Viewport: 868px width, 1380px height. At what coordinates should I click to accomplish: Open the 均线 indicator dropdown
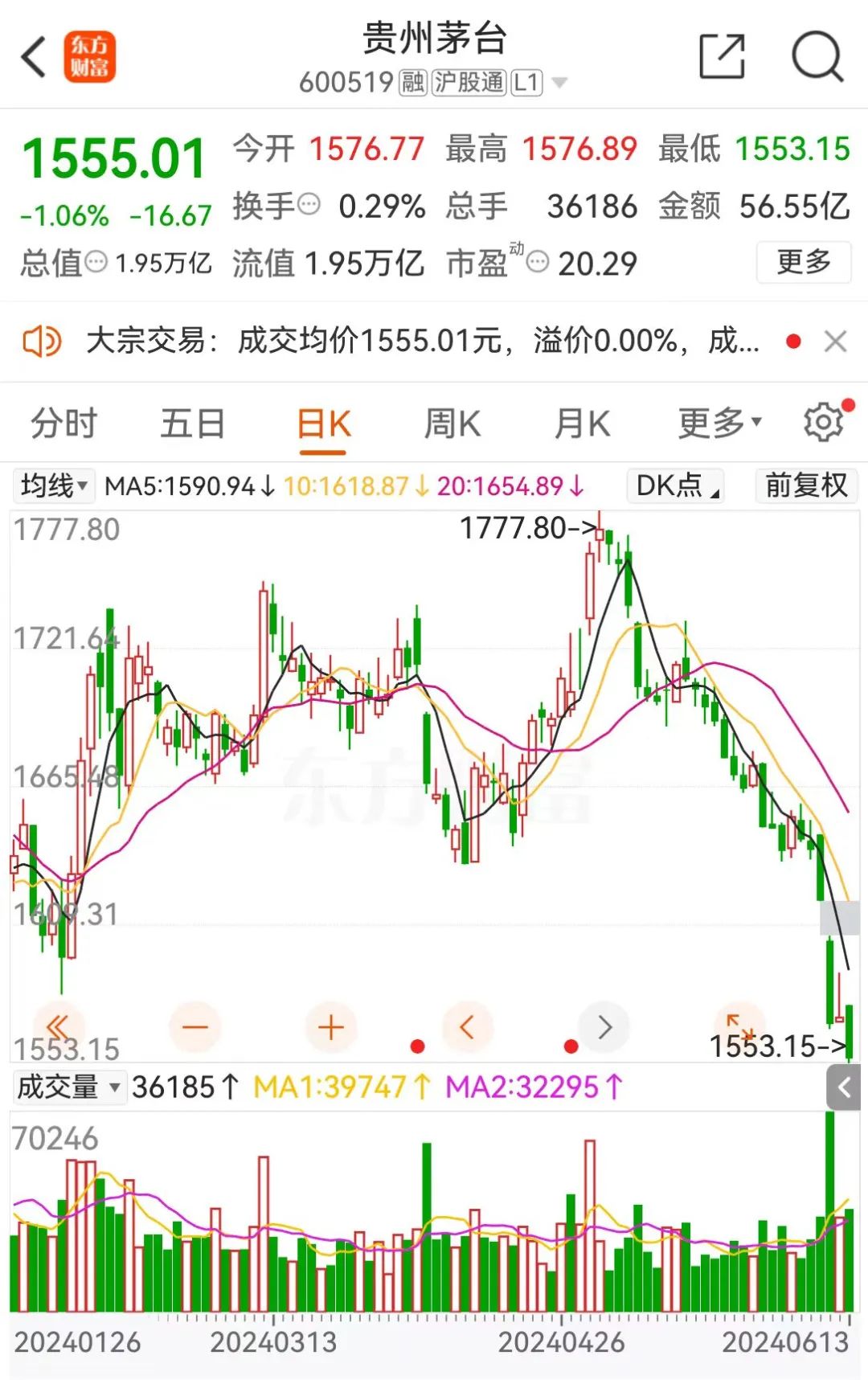(x=55, y=485)
